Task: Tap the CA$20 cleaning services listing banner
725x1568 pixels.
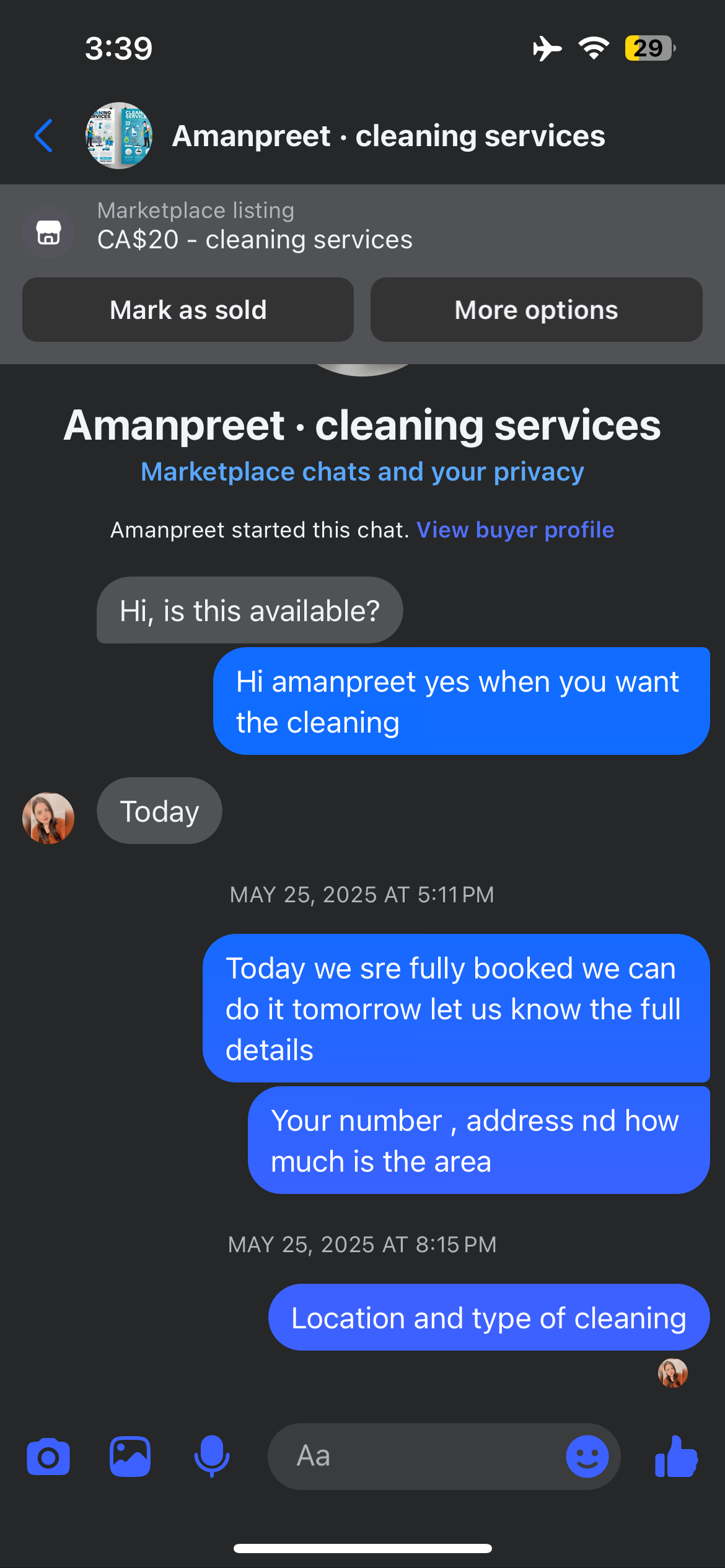Action: point(255,239)
